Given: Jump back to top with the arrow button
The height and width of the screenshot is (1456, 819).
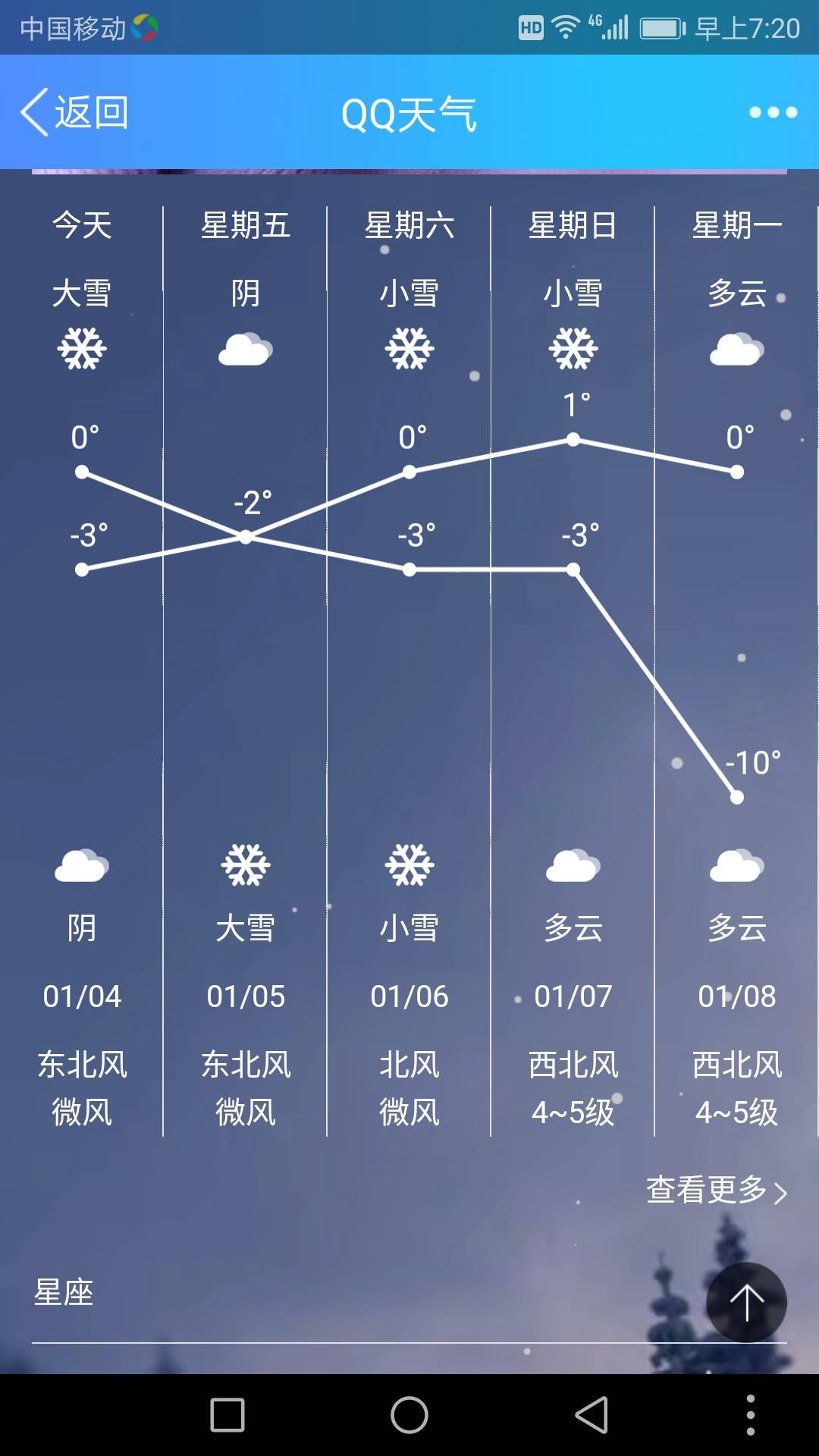Looking at the screenshot, I should [746, 1303].
